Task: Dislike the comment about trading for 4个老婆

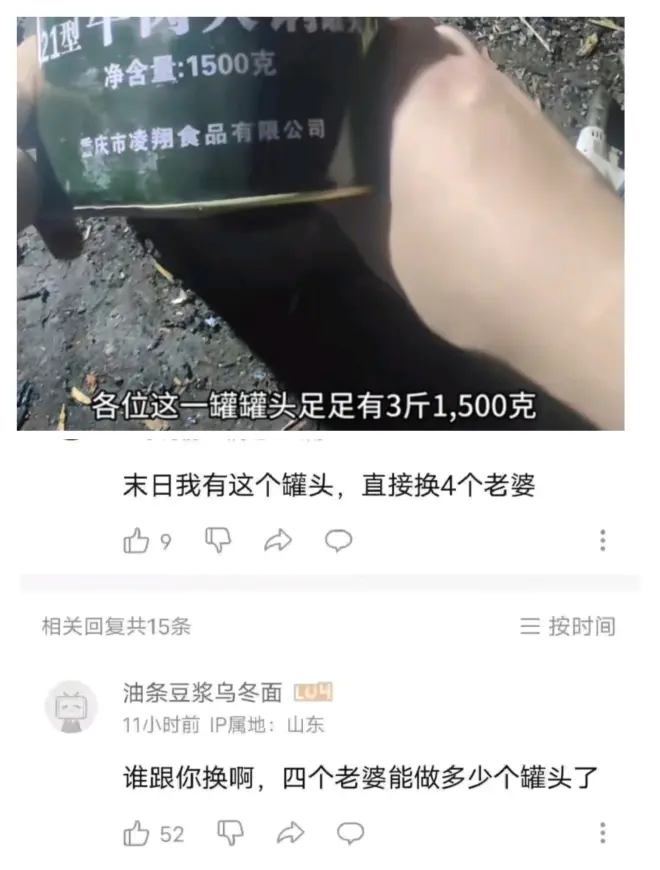Action: [218, 541]
